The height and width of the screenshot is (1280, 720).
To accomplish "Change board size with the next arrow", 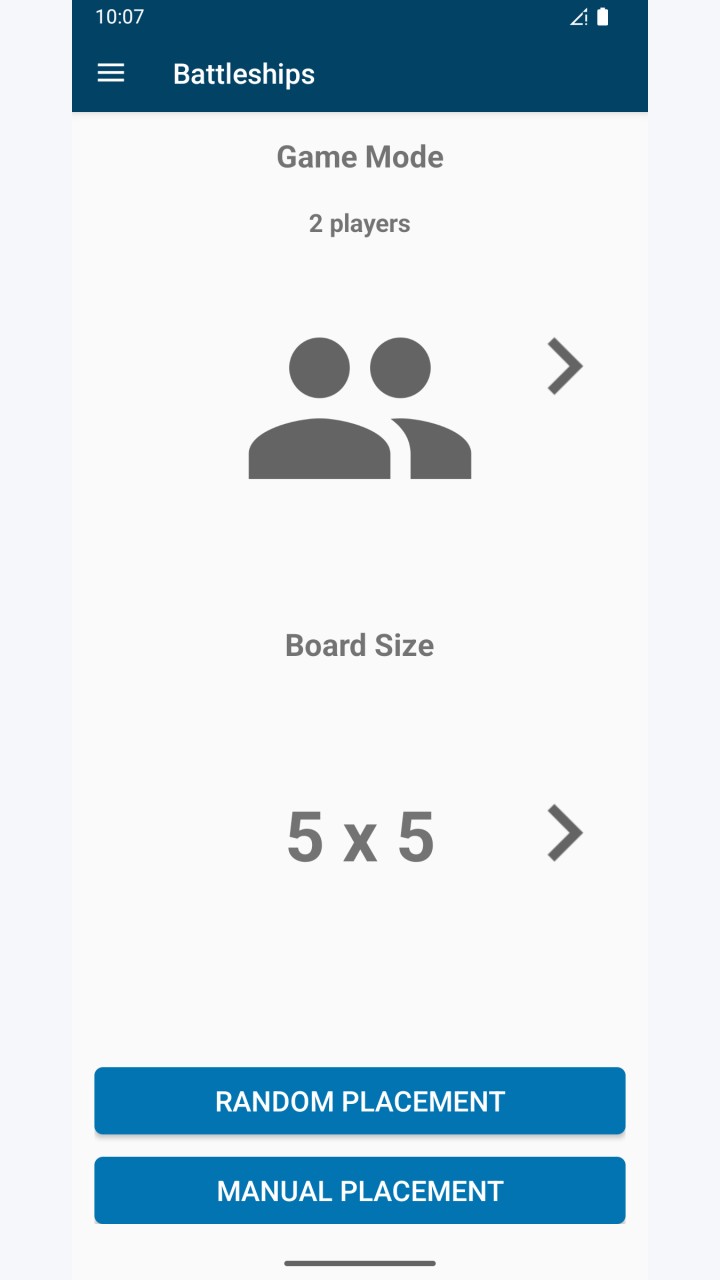I will point(565,833).
